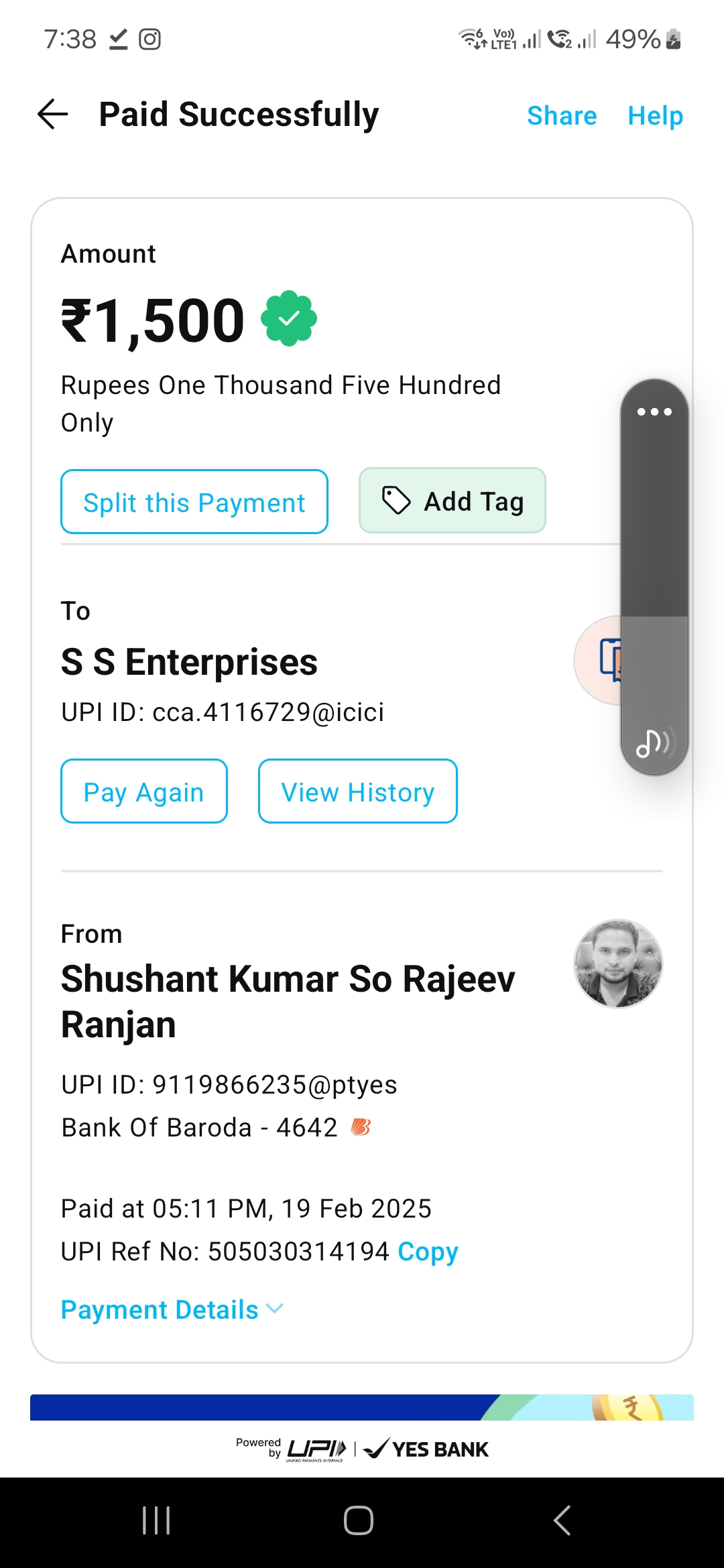Open the promotional banner at the bottom
The image size is (724, 1568).
pyautogui.click(x=362, y=1407)
